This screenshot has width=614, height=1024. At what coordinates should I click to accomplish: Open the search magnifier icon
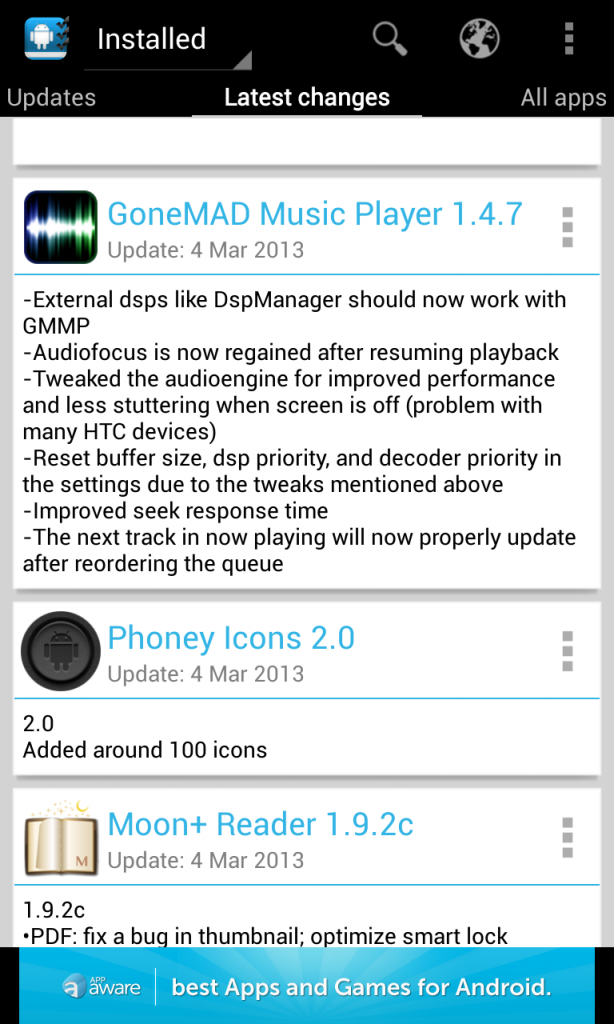(x=390, y=39)
